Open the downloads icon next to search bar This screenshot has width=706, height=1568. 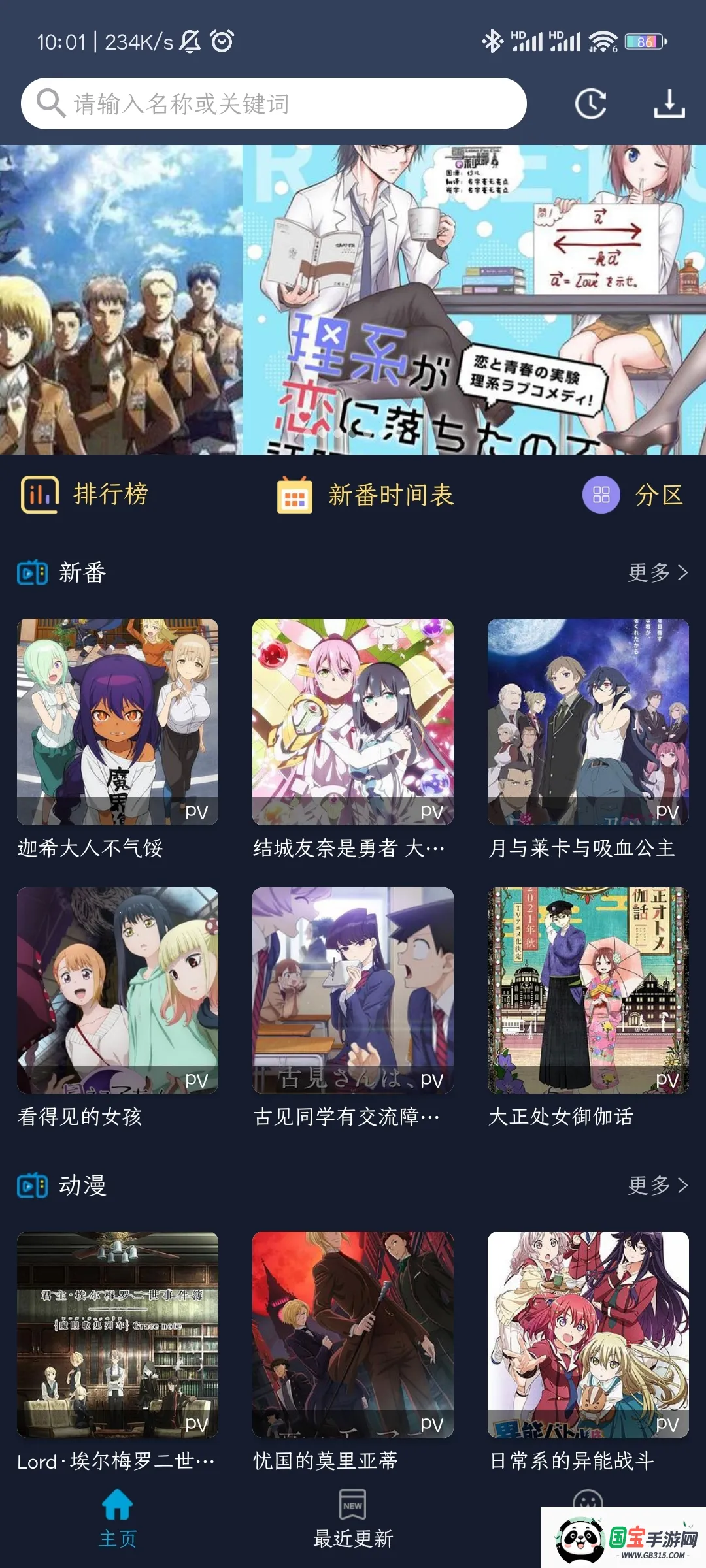(671, 103)
